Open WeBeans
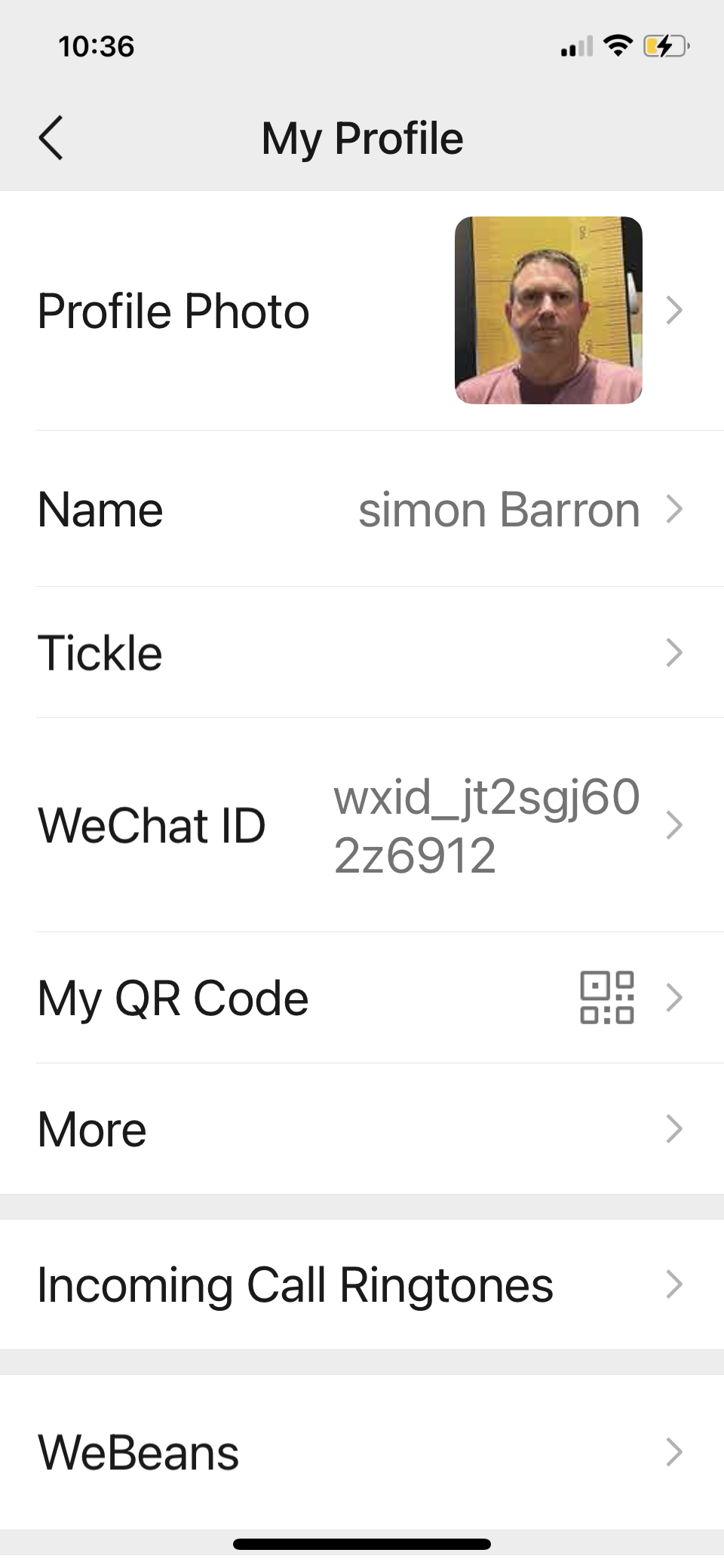This screenshot has height=1568, width=724. pos(362,1452)
